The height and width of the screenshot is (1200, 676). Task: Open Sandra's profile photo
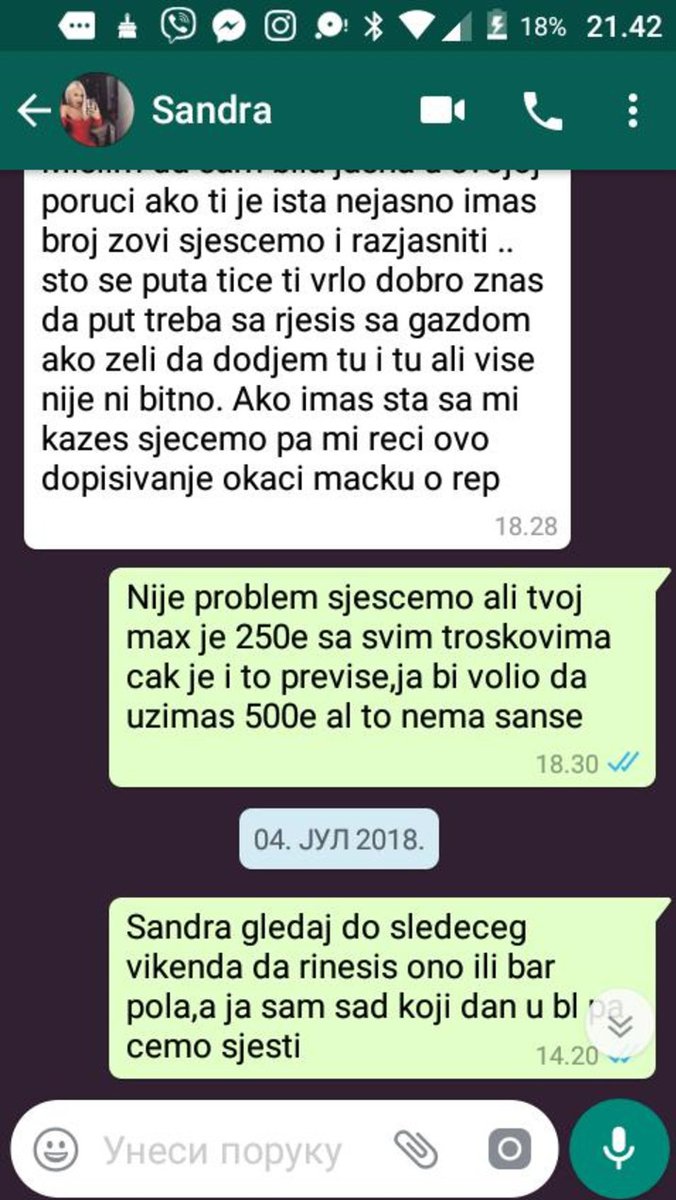97,110
